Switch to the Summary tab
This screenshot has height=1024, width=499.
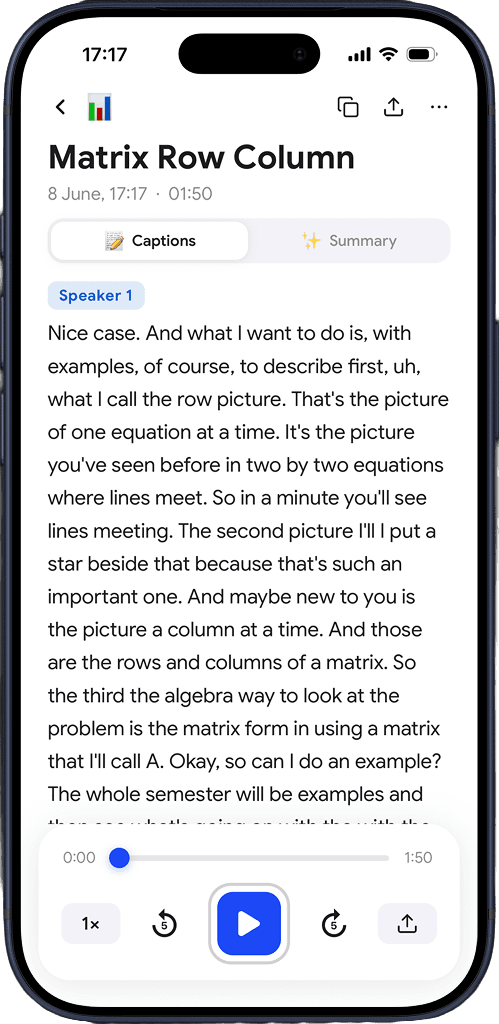coord(349,241)
